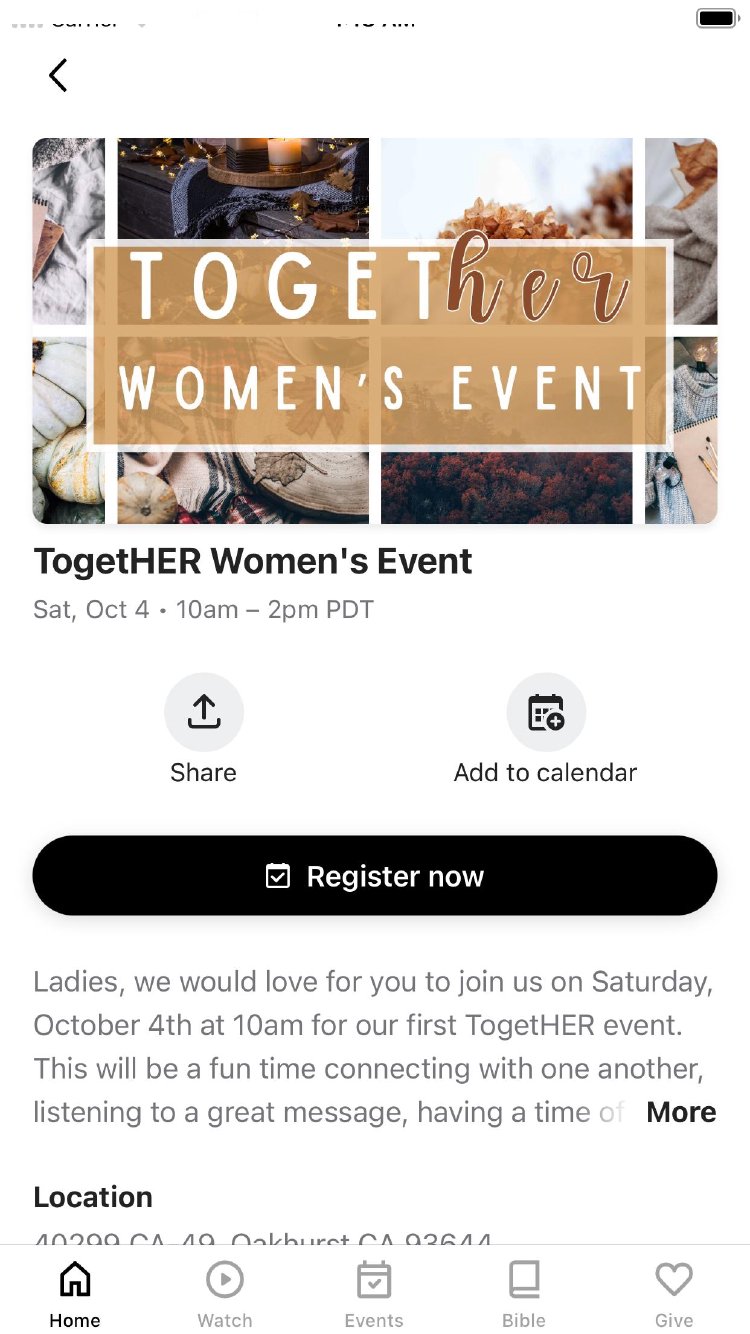Go to the Events tab
This screenshot has height=1334, width=750.
coord(374,1294)
